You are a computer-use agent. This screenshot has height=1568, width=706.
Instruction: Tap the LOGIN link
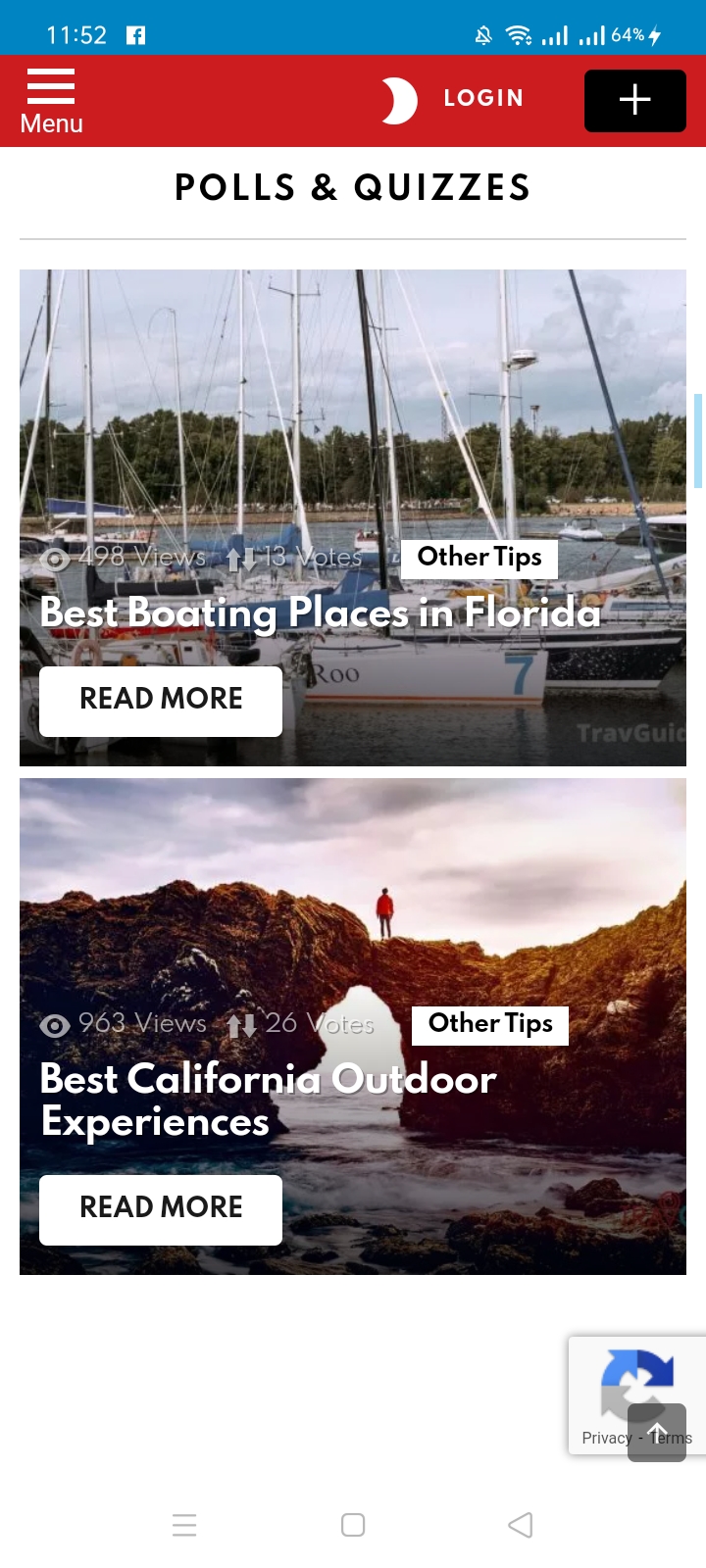[483, 98]
